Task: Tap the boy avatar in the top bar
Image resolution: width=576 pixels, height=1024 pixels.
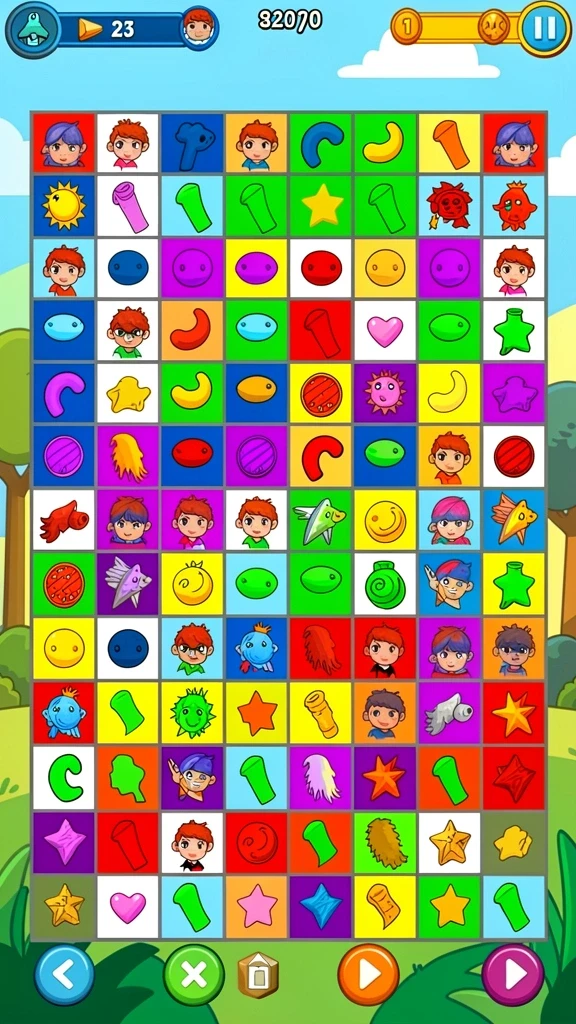Action: click(x=199, y=27)
